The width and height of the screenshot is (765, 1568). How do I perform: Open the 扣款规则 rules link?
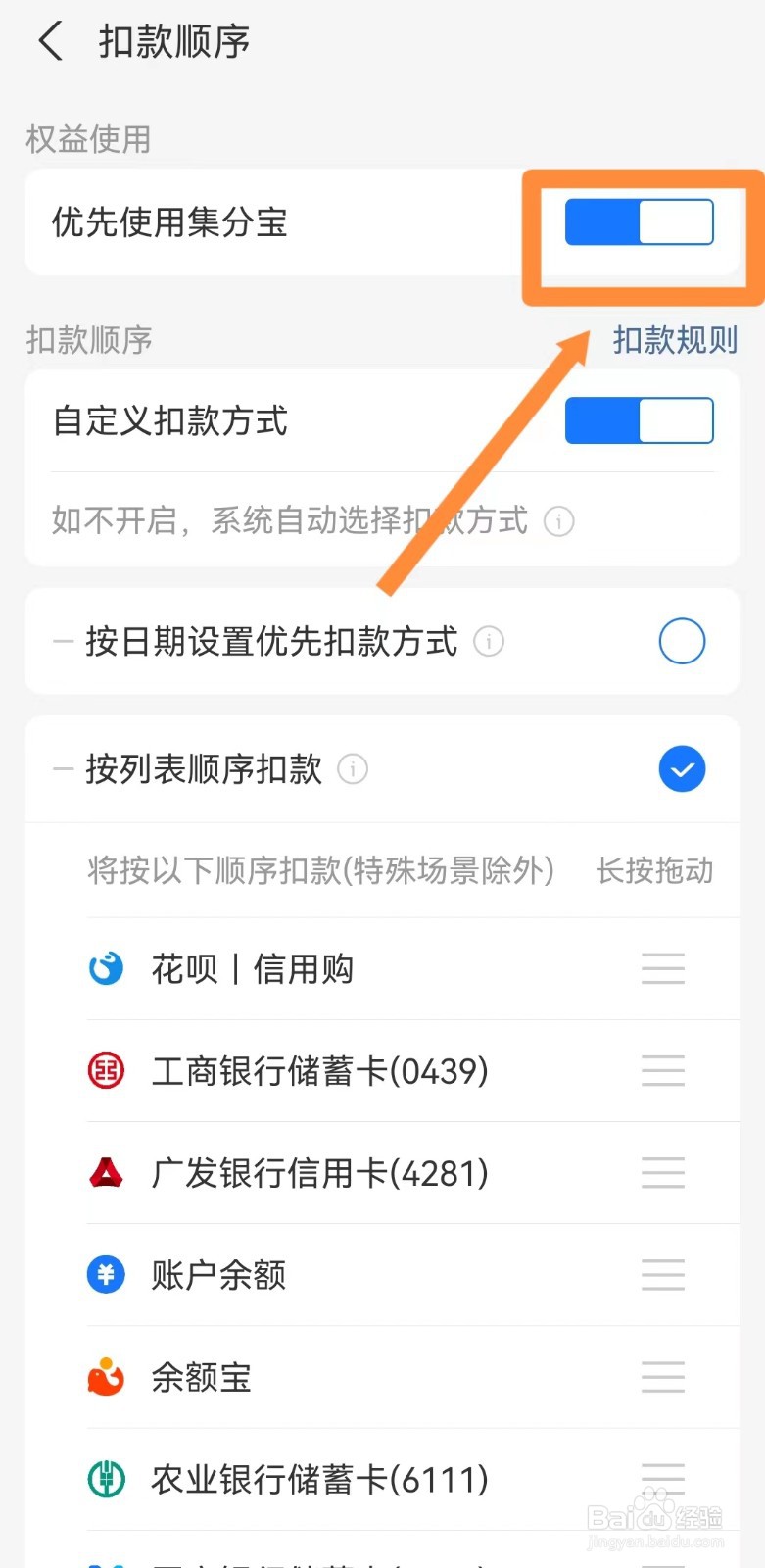[675, 339]
